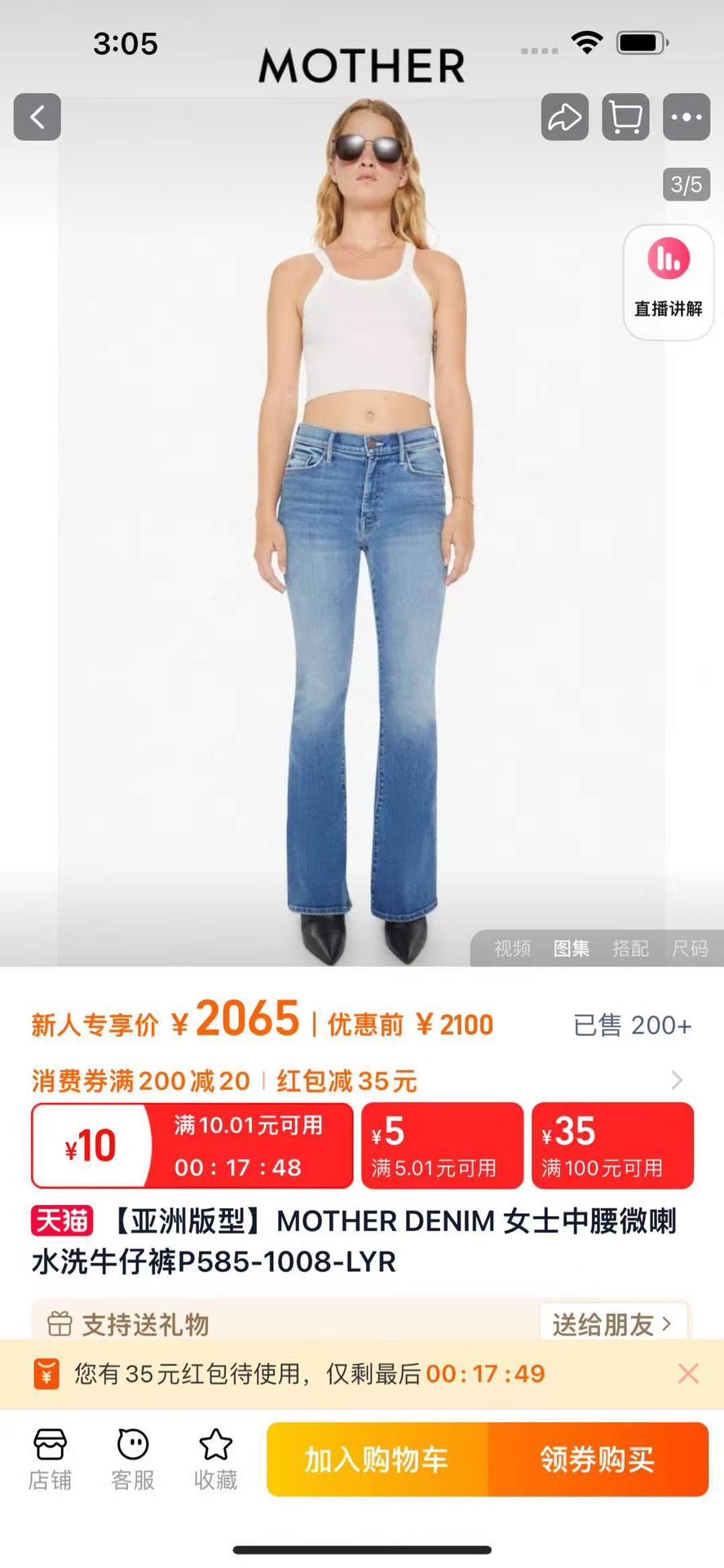Switch to the 尺码 tab

click(x=690, y=948)
